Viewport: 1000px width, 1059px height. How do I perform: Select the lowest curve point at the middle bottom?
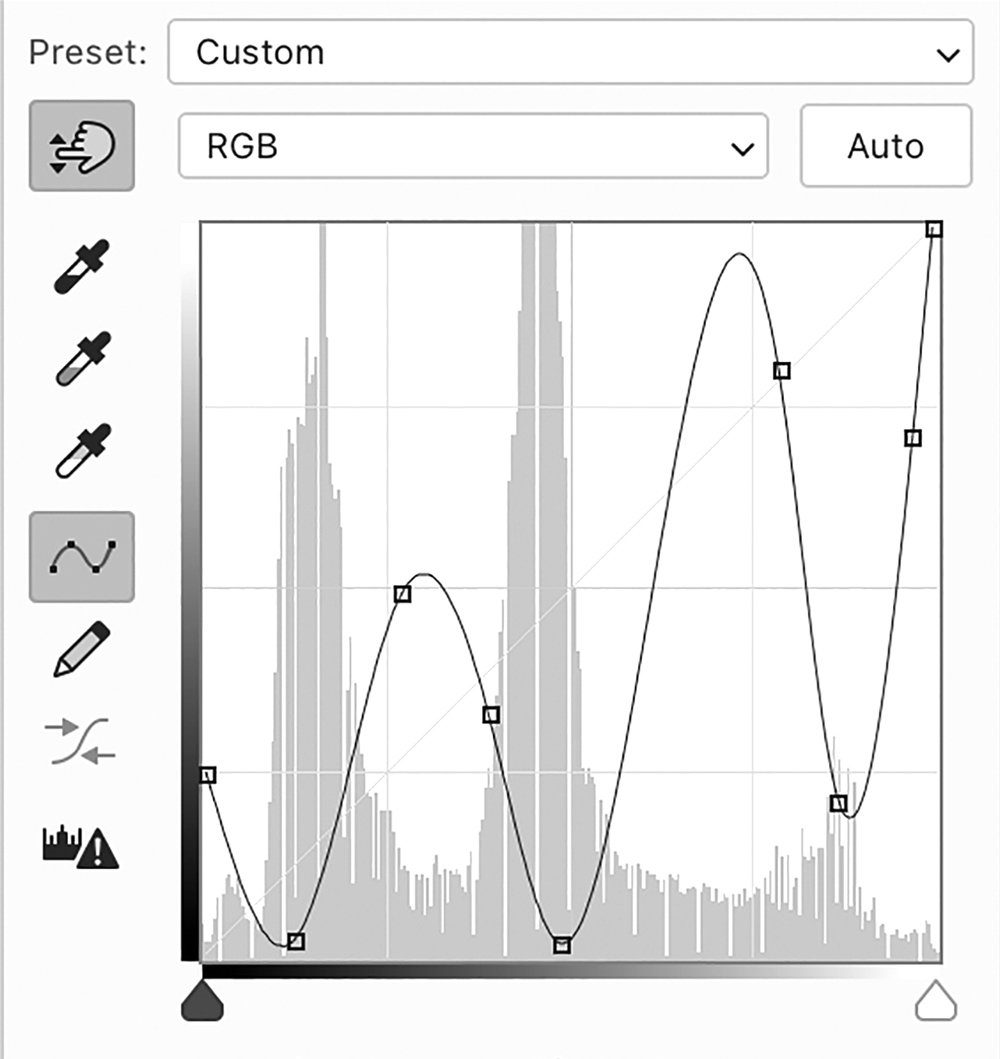562,945
